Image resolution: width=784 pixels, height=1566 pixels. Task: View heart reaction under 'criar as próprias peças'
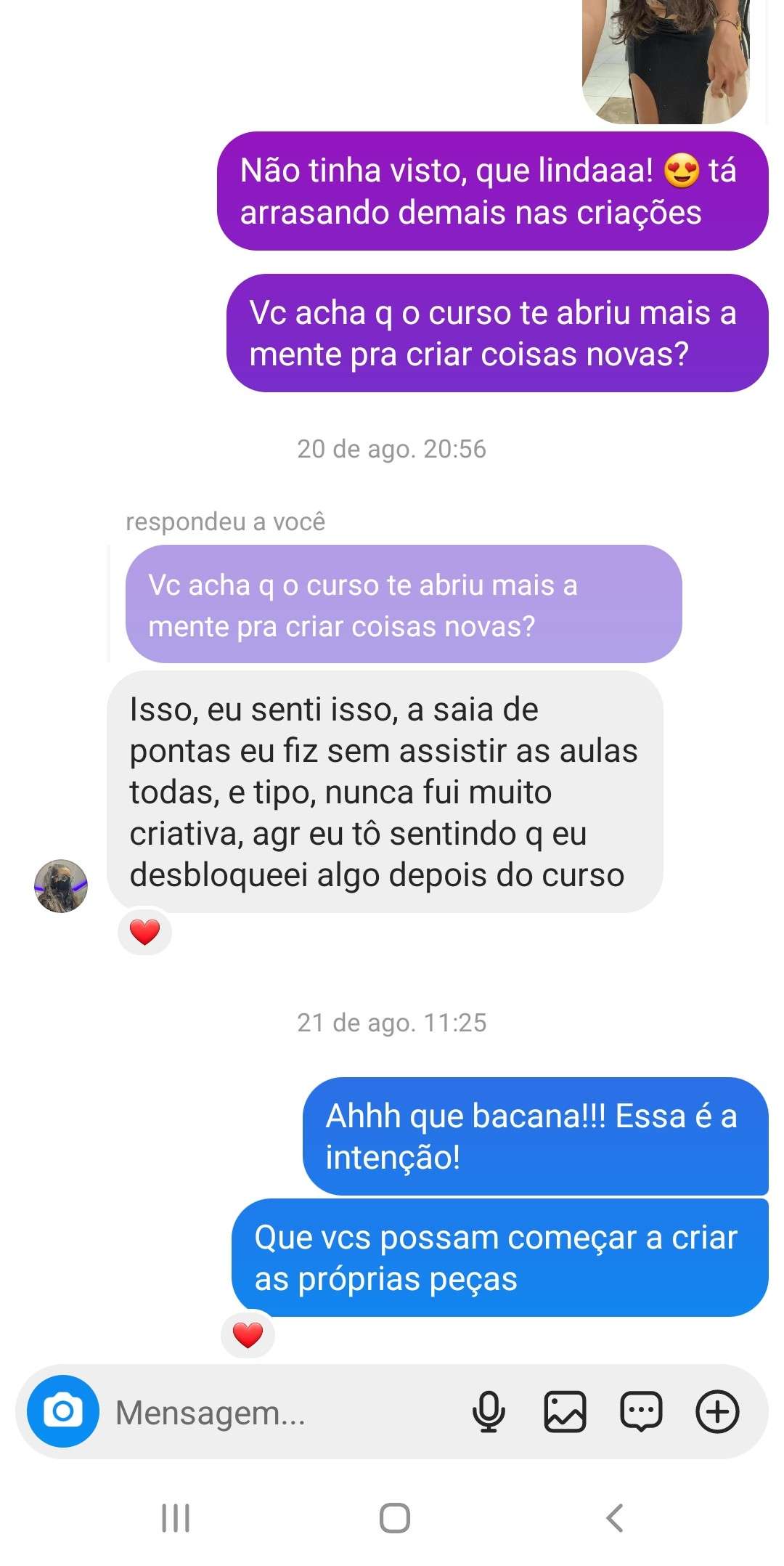[248, 1334]
